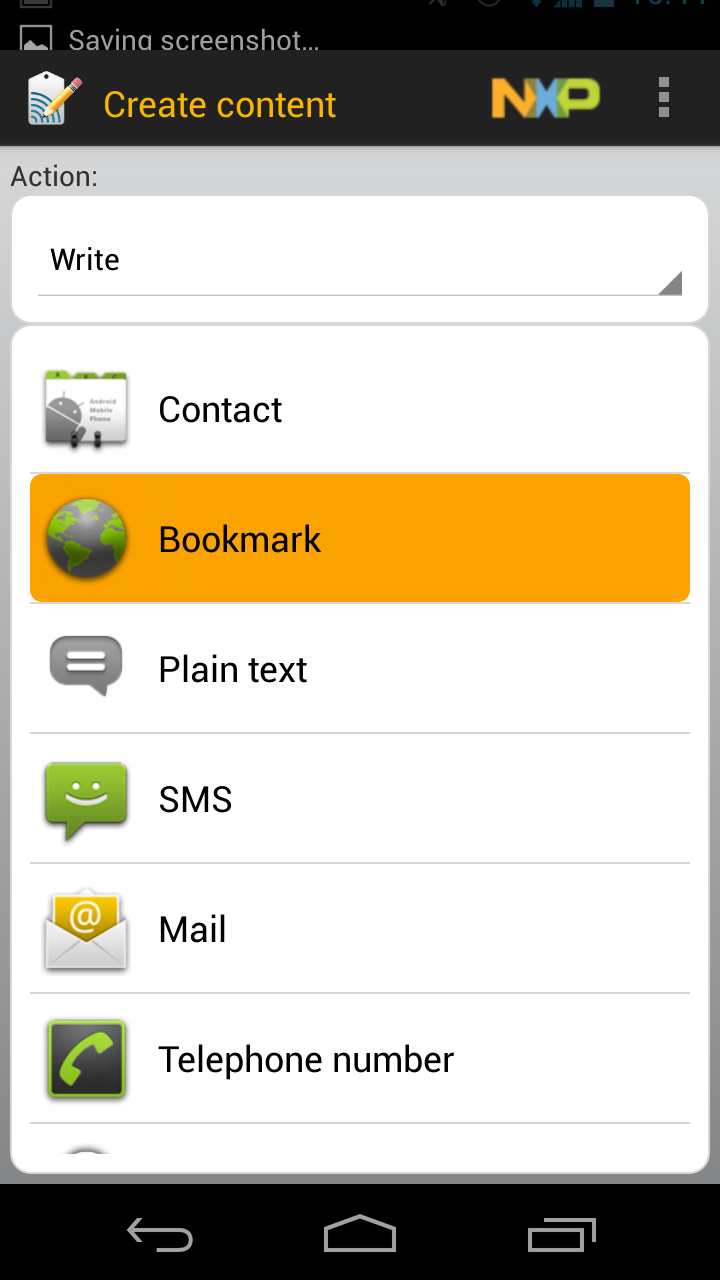
Task: Select Plain text content type
Action: point(360,669)
